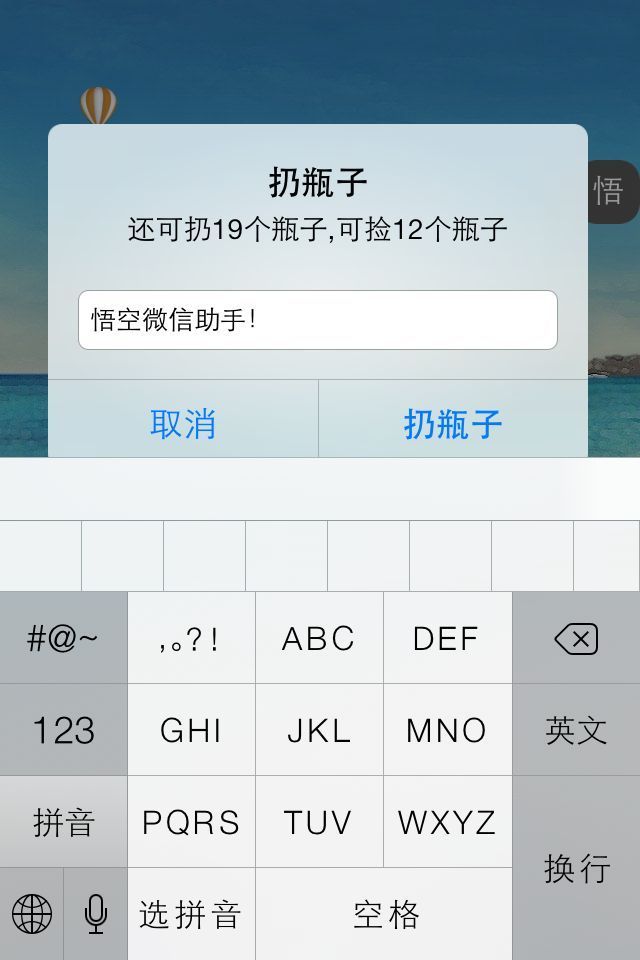Switch to the 123 number keyboard

63,730
